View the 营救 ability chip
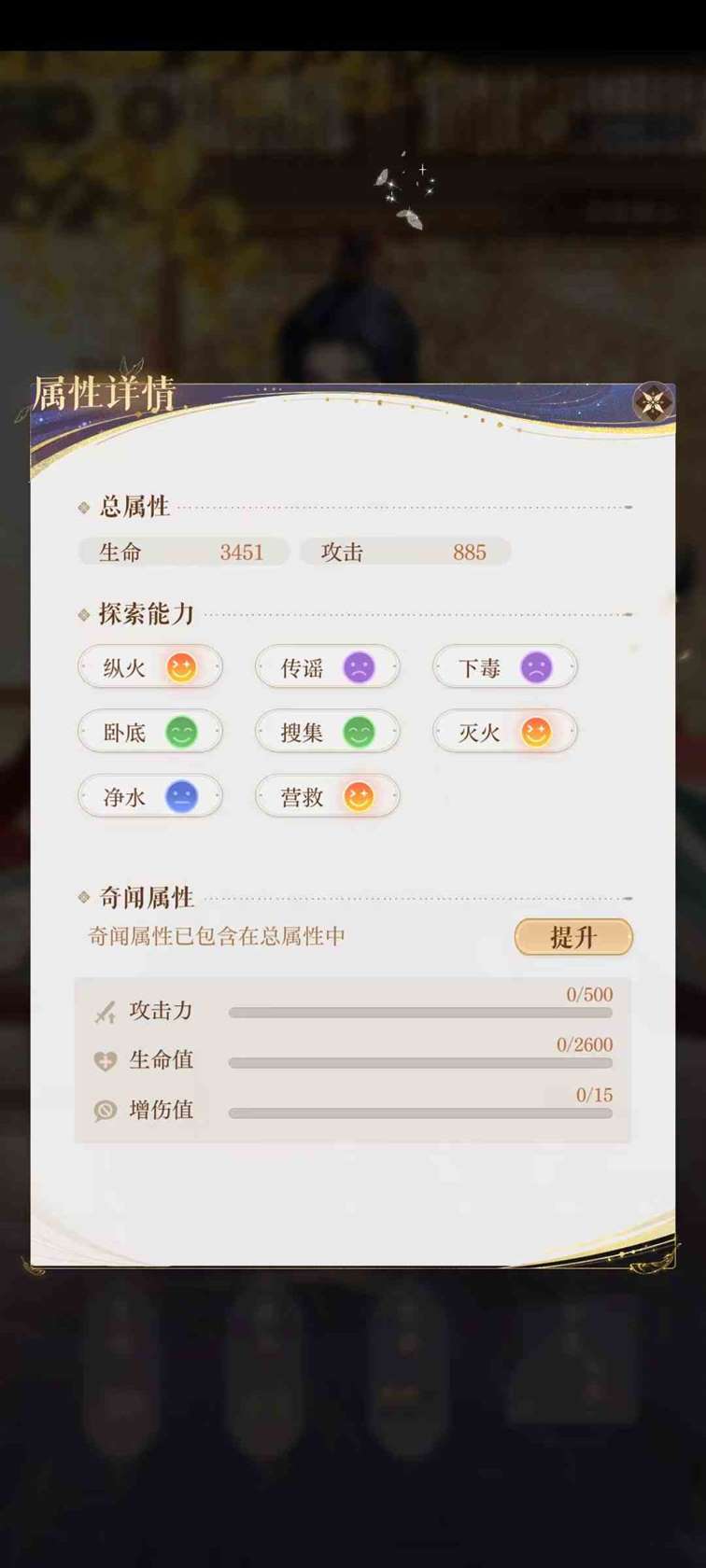Screen dimensions: 706x1568 [x=327, y=797]
